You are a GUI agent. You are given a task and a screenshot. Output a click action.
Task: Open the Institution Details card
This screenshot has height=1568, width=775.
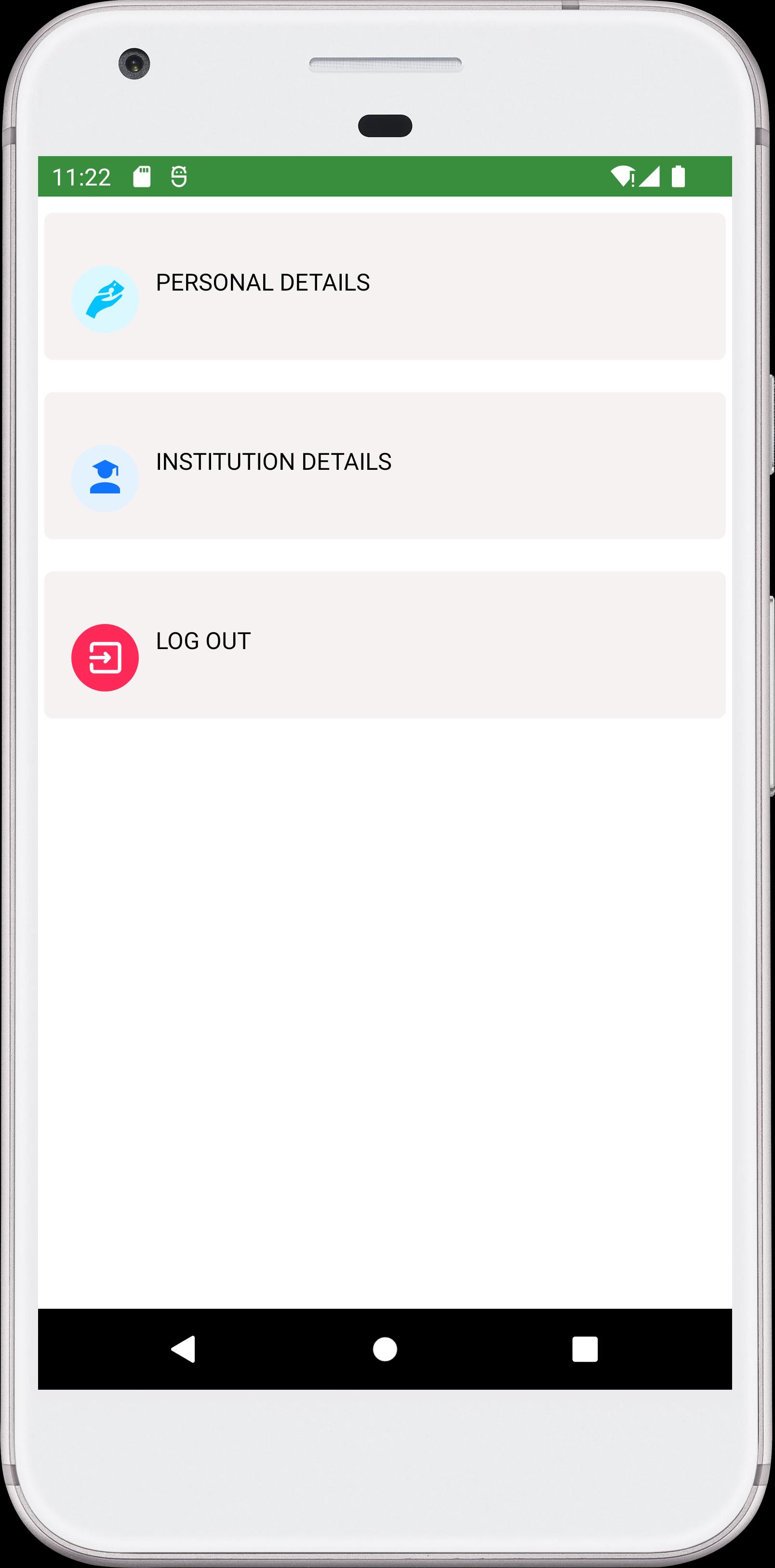pos(385,465)
